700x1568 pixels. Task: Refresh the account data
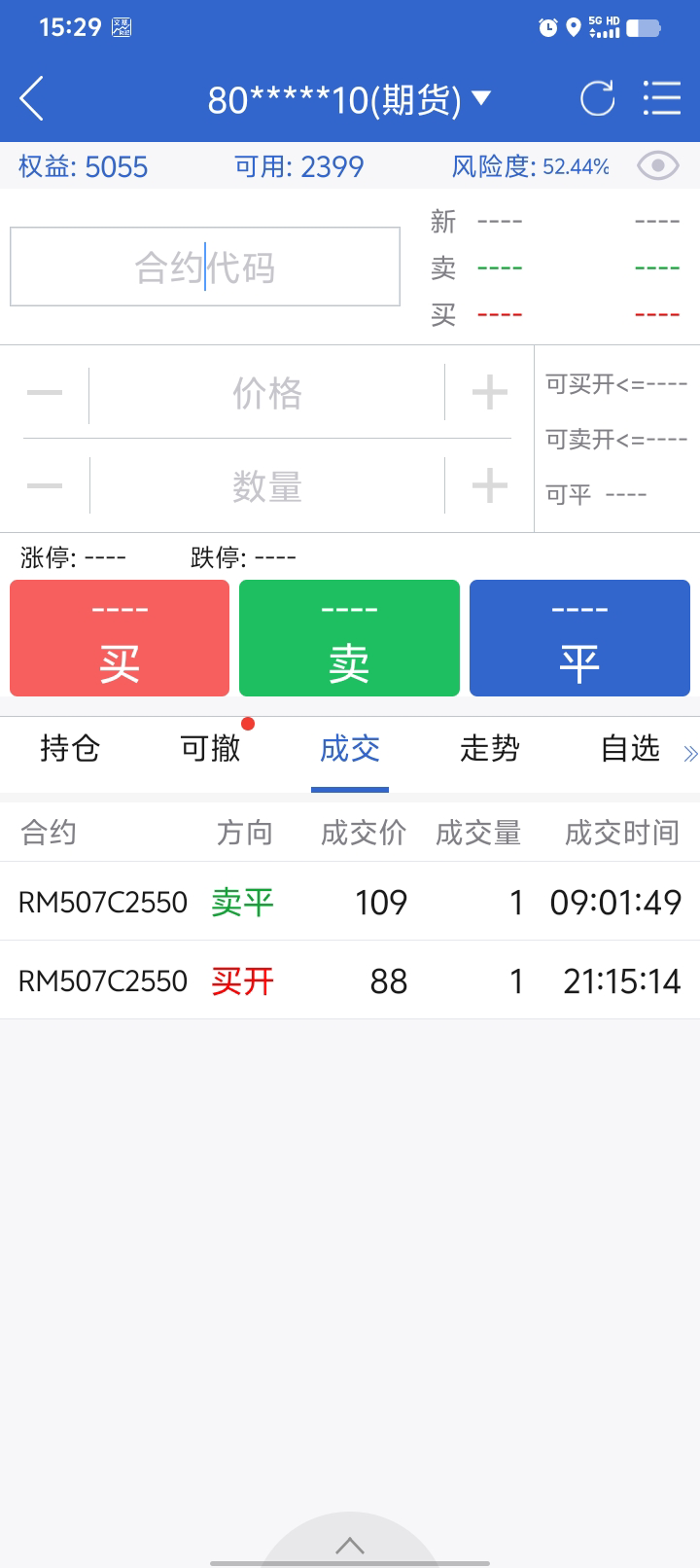click(x=597, y=99)
